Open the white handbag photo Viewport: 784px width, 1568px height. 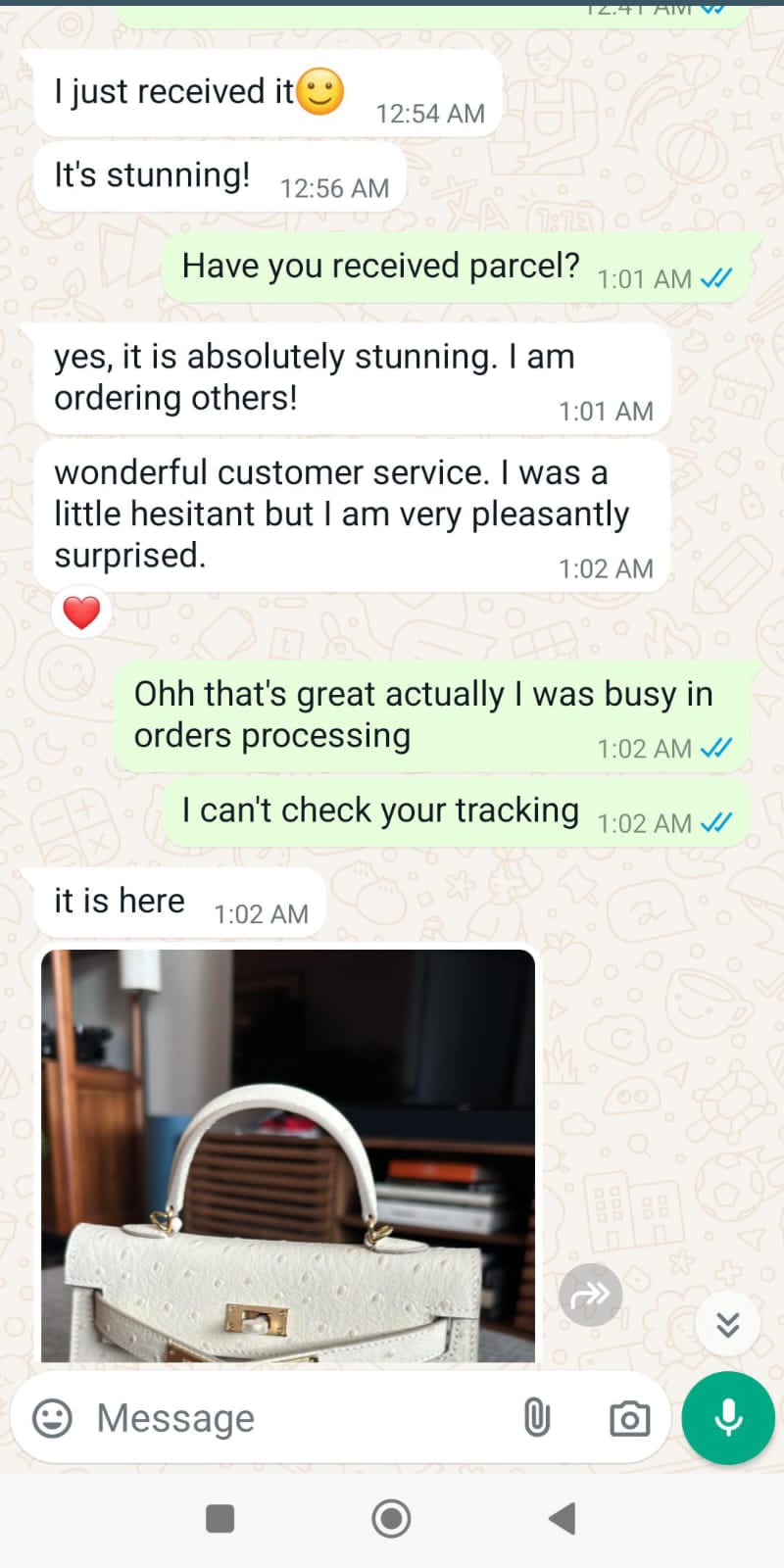tap(288, 1156)
